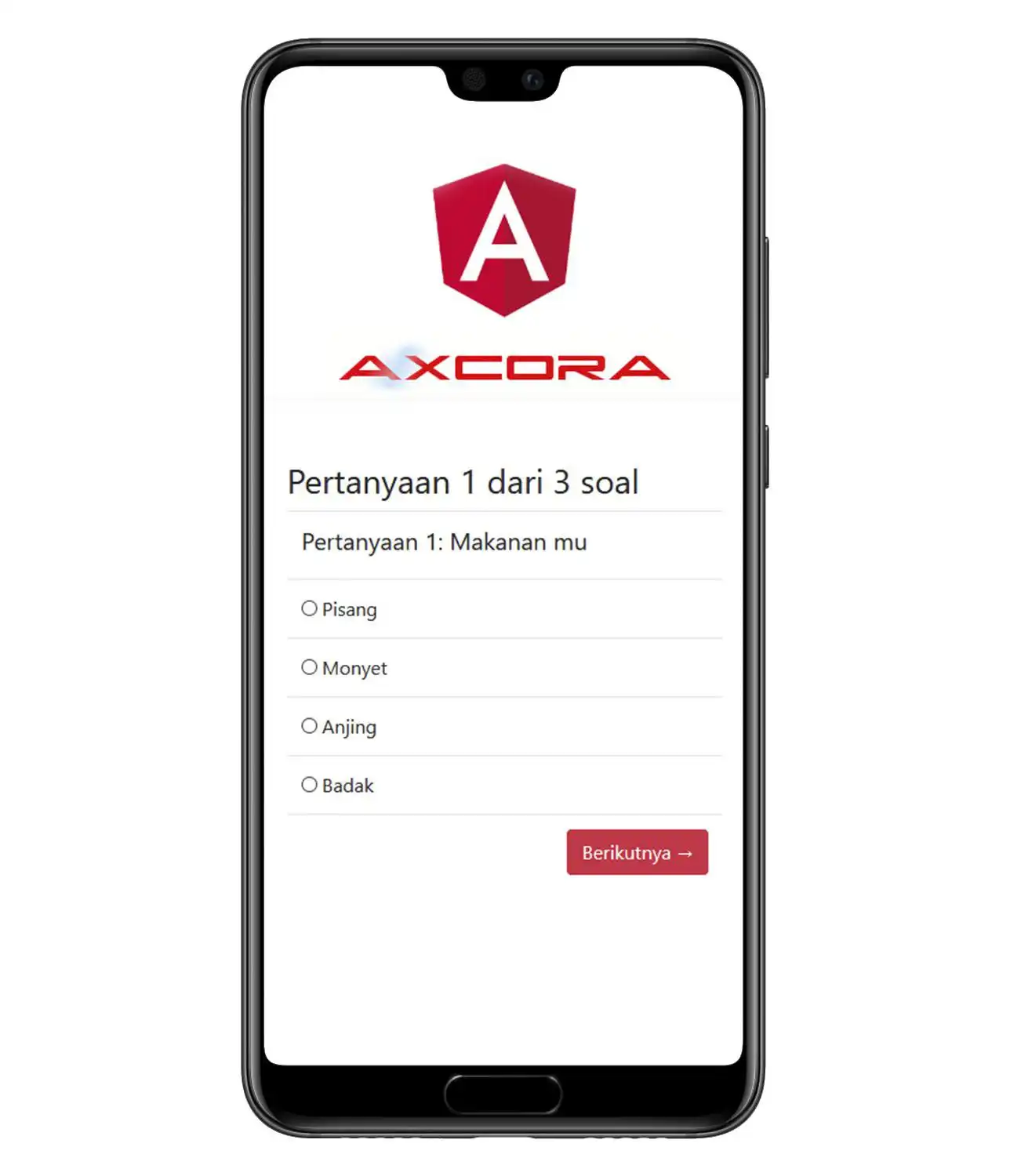This screenshot has height=1176, width=1010.
Task: Select the Pisang answer option
Action: click(x=310, y=608)
